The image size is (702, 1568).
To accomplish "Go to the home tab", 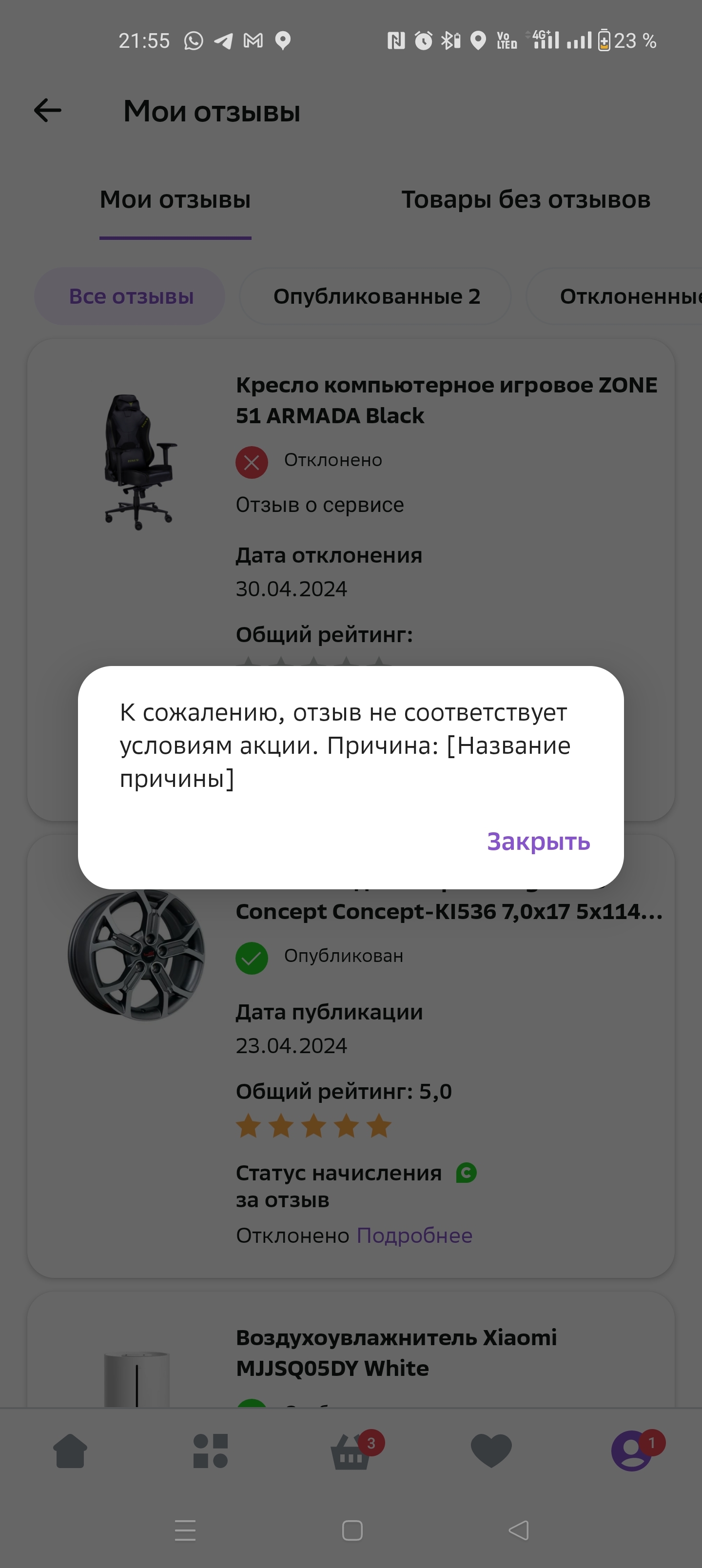I will pos(70,1451).
